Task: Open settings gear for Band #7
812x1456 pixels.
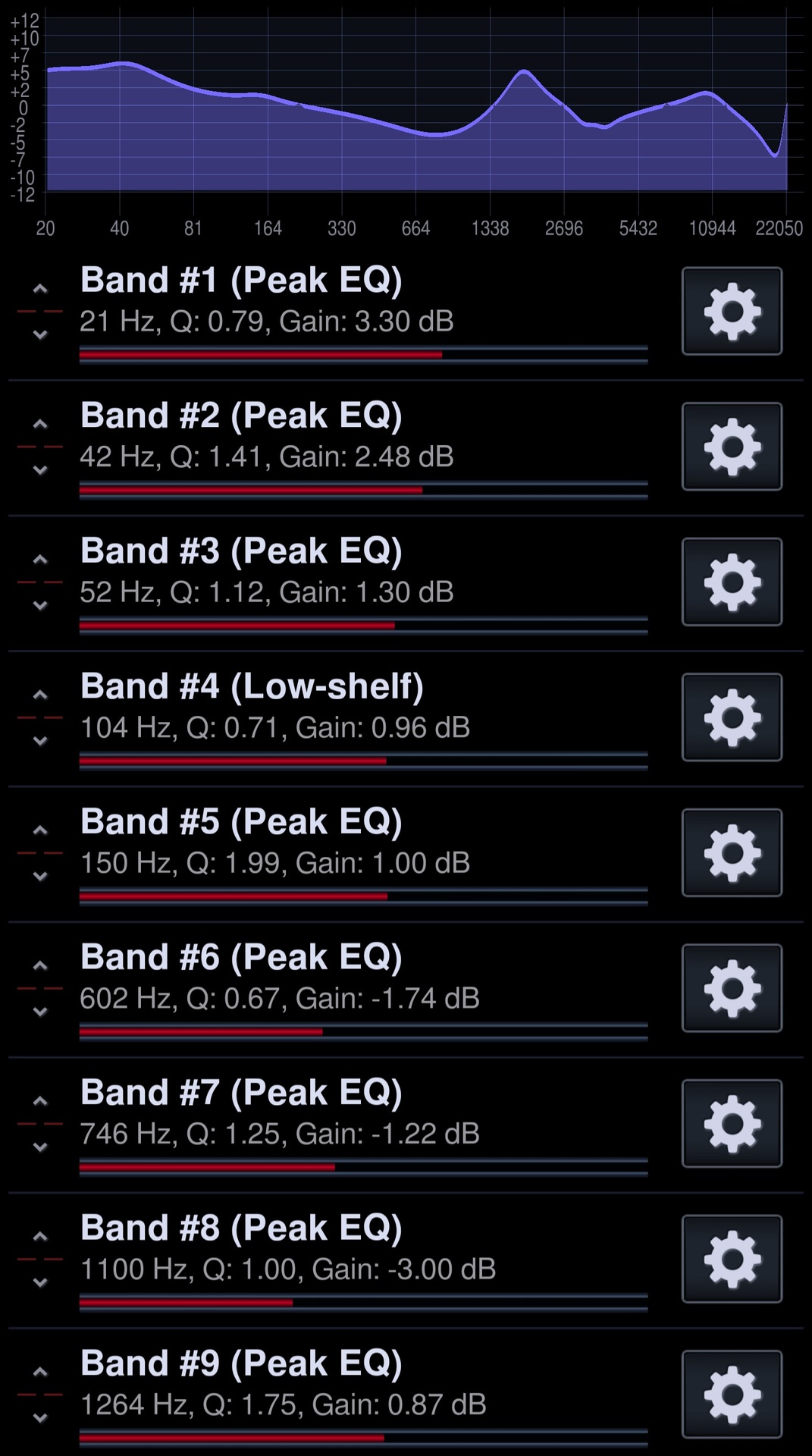Action: (732, 1123)
